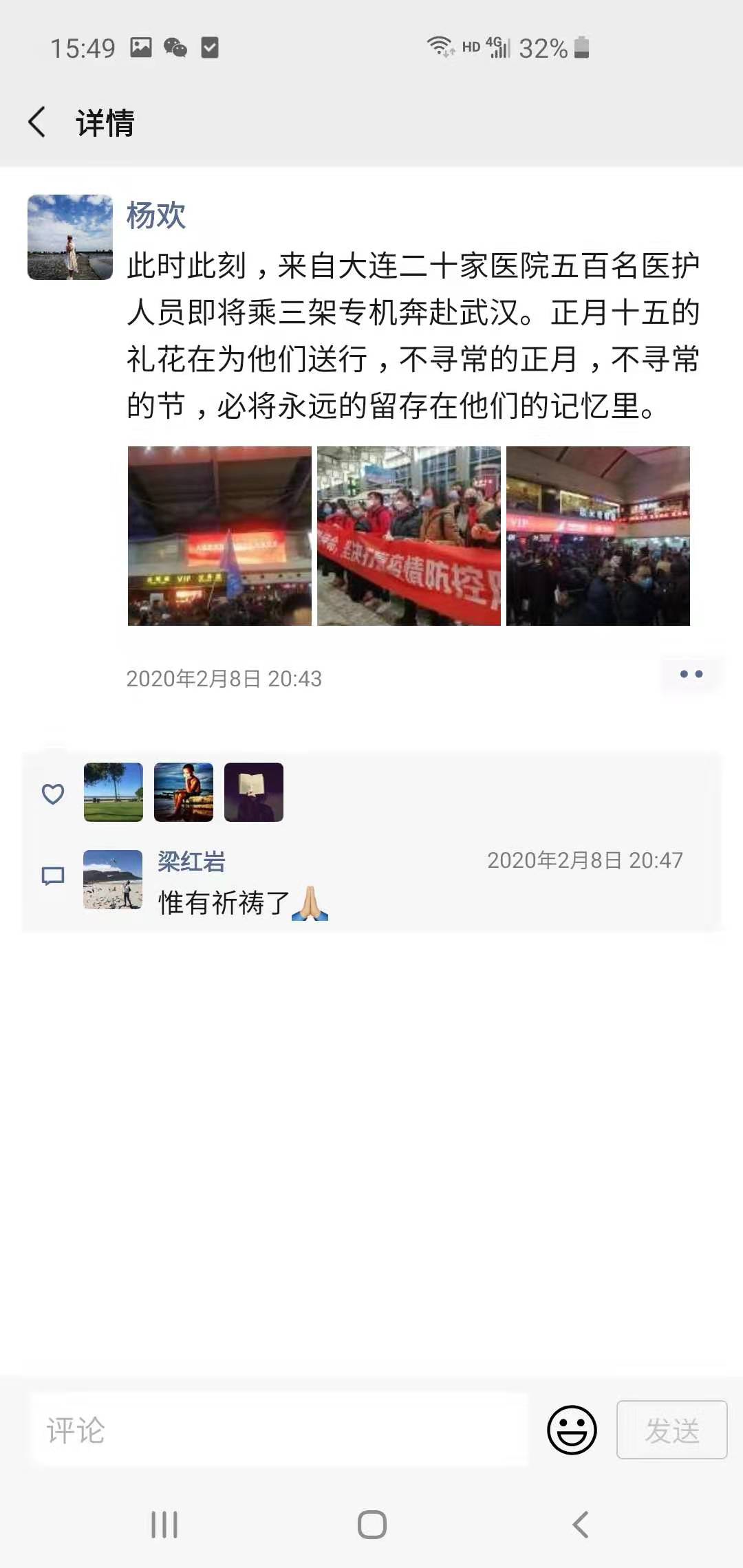This screenshot has height=1568, width=743.
Task: Open commenter 梁红岩's profile
Action: click(x=191, y=861)
